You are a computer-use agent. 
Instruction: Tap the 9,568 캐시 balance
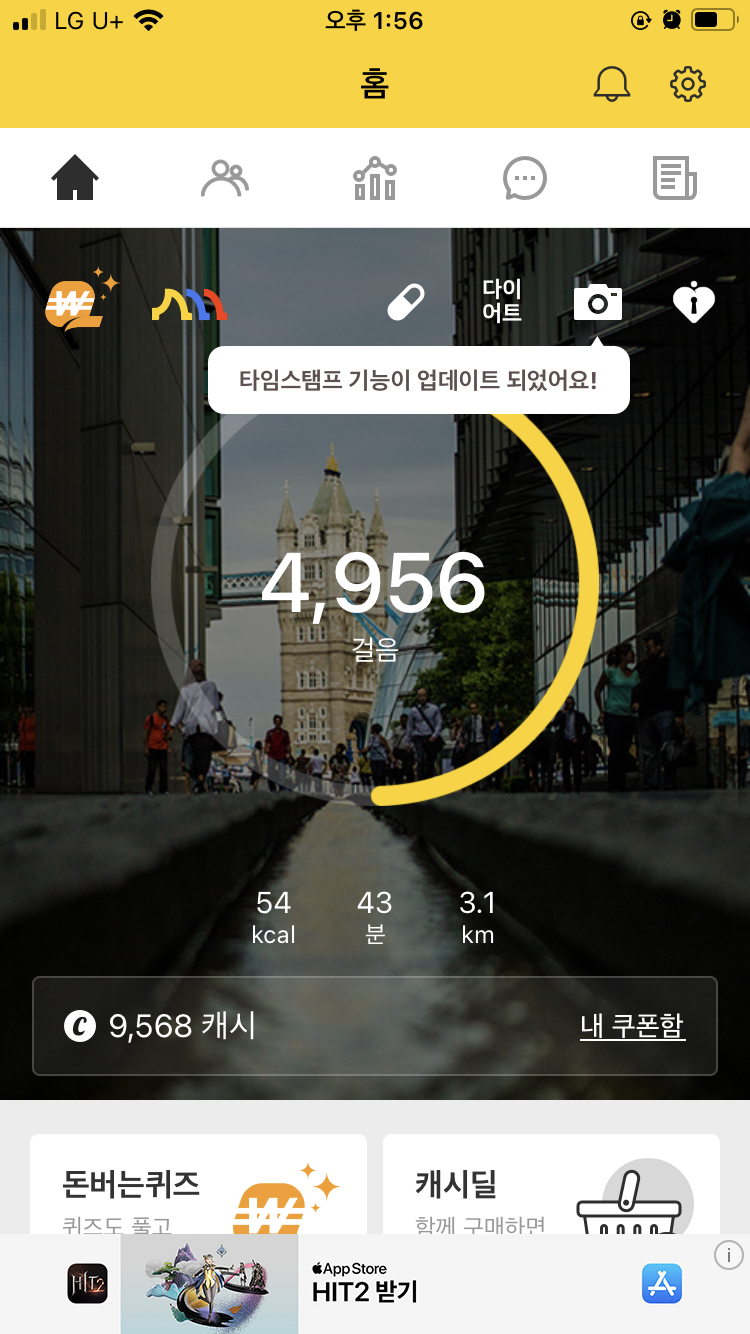[160, 1025]
